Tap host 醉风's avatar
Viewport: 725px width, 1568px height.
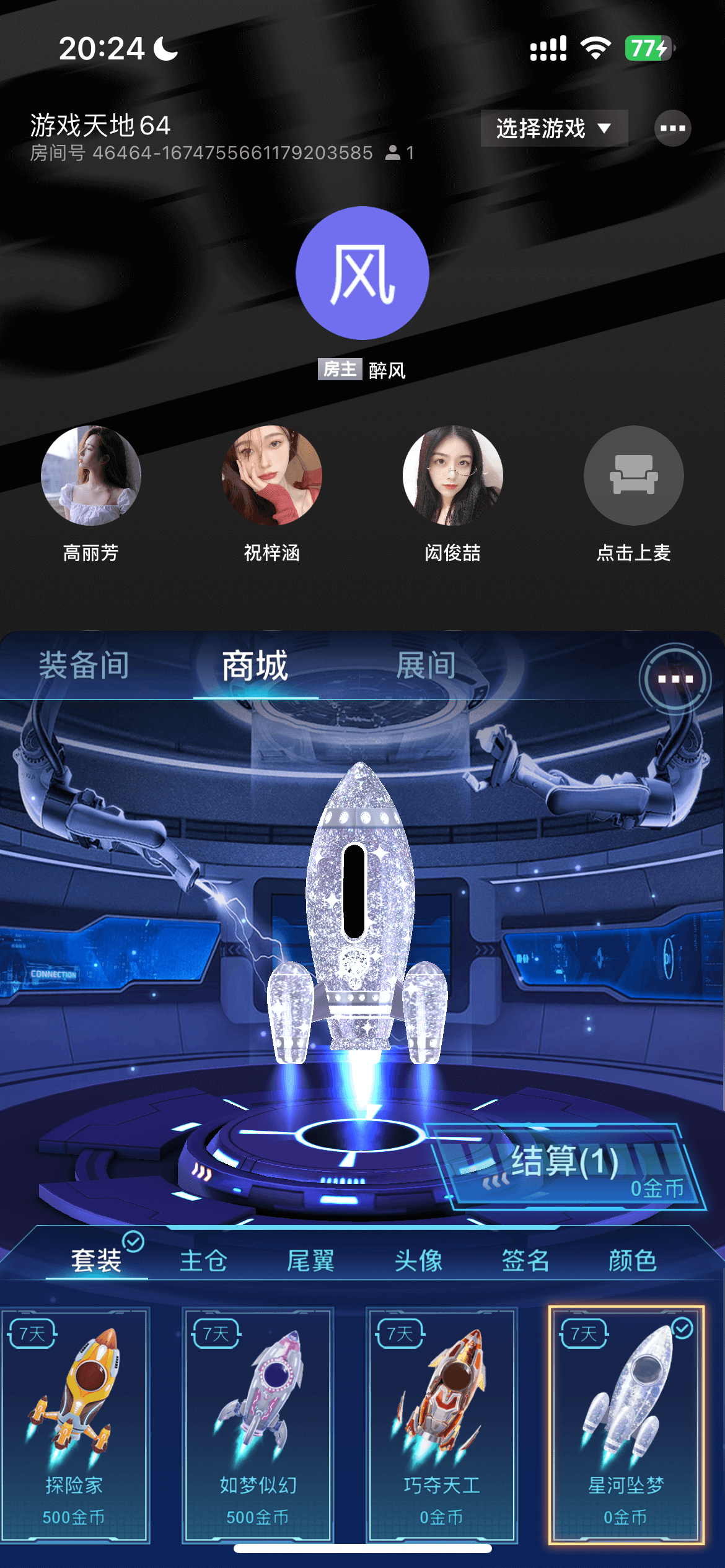(x=362, y=273)
